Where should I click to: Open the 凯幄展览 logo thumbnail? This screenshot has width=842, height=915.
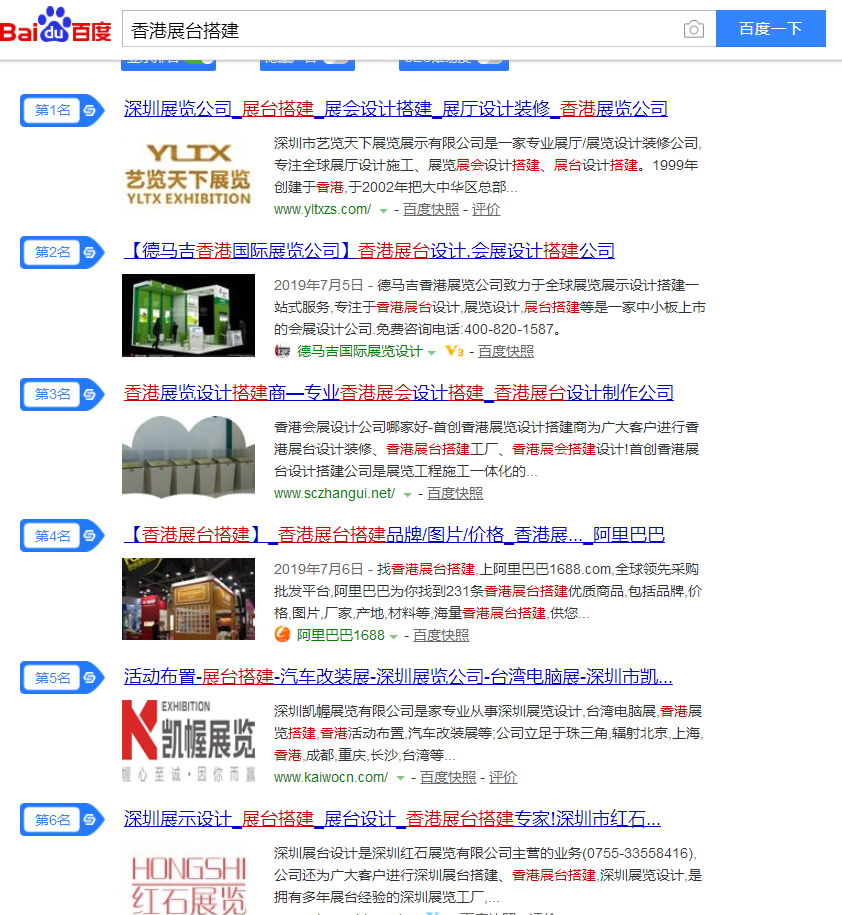tap(189, 741)
